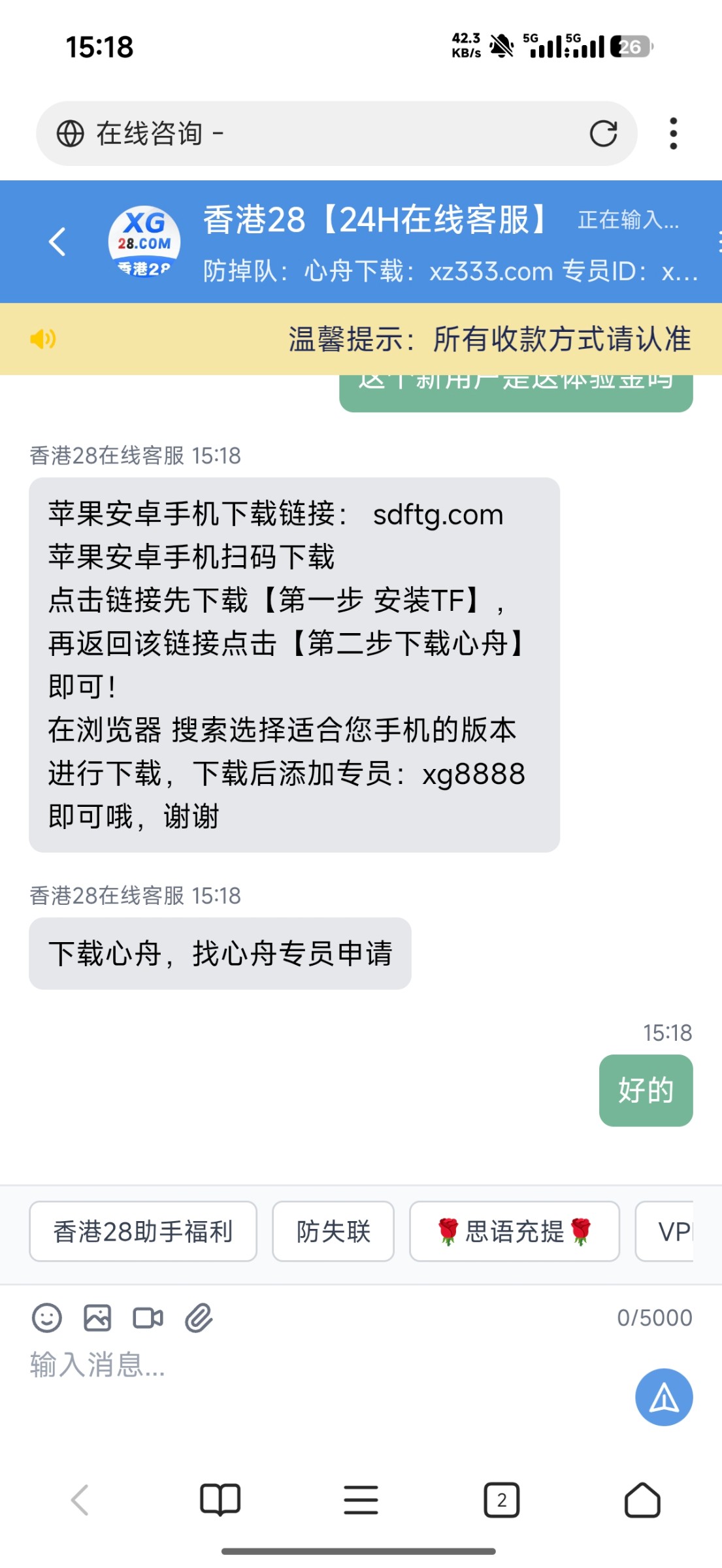This screenshot has width=722, height=1568.
Task: Select the 香港28助手福利 quick reply chip
Action: pos(143,1232)
